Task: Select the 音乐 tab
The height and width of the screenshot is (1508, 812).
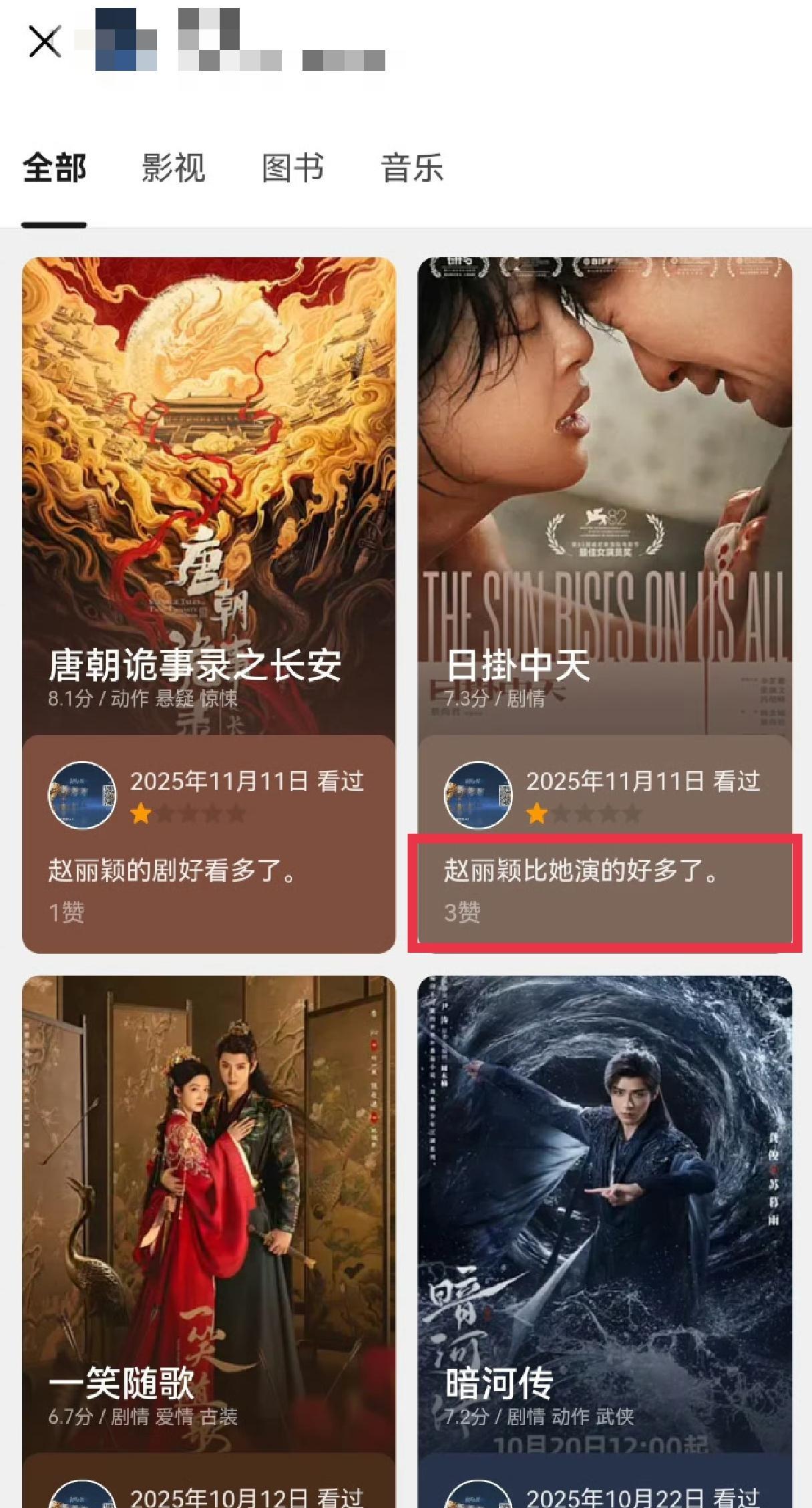Action: (x=412, y=168)
